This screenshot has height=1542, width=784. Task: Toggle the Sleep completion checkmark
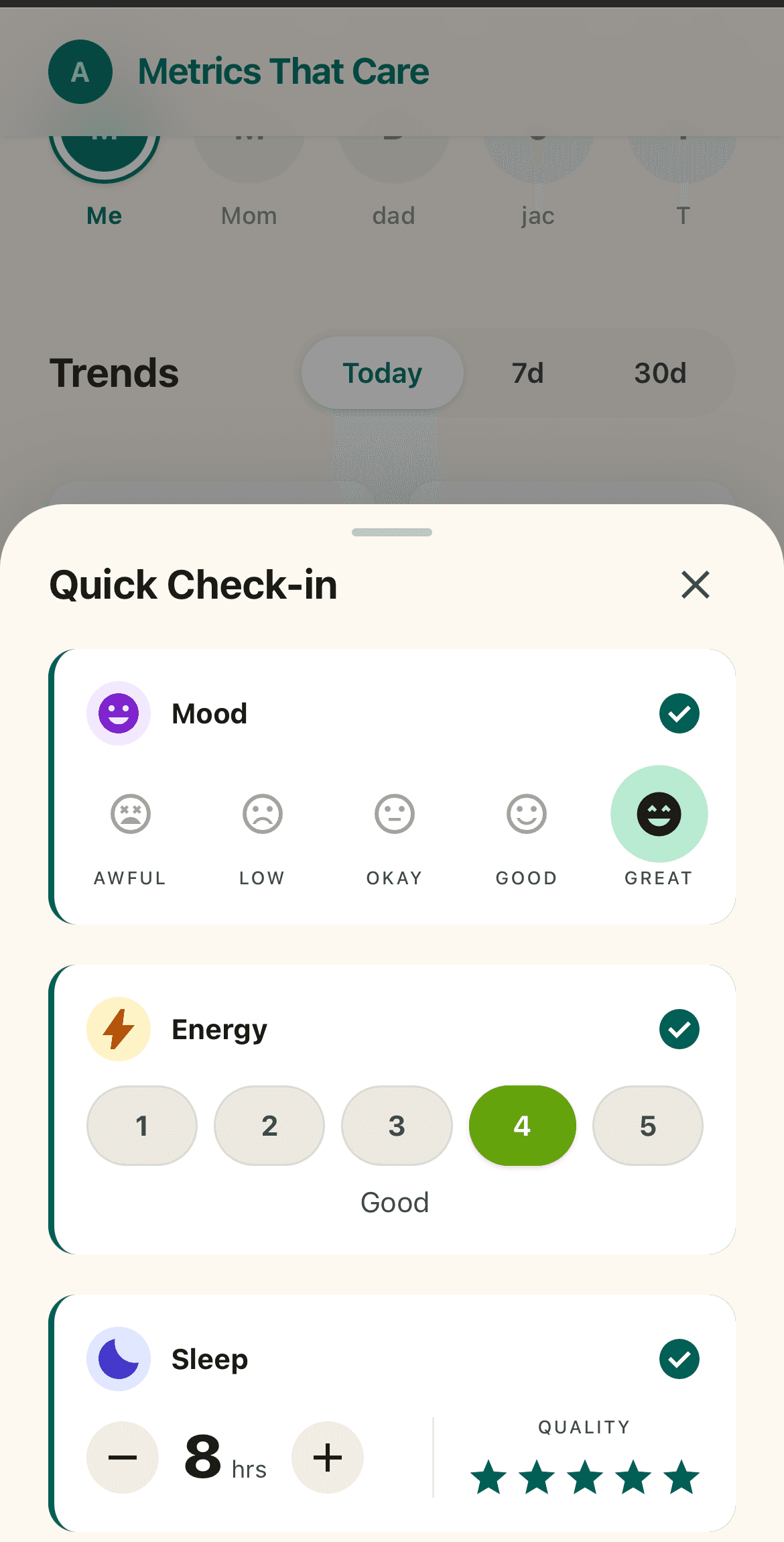point(679,1358)
